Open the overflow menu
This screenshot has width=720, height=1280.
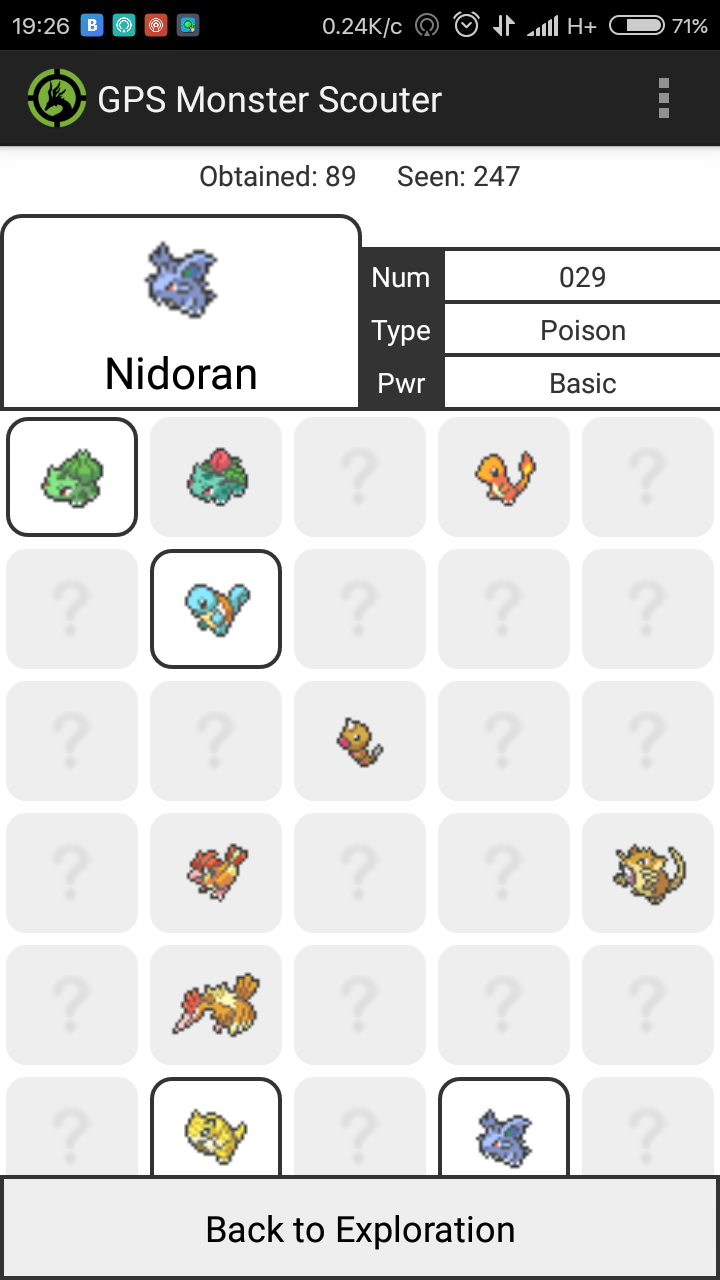(x=664, y=99)
